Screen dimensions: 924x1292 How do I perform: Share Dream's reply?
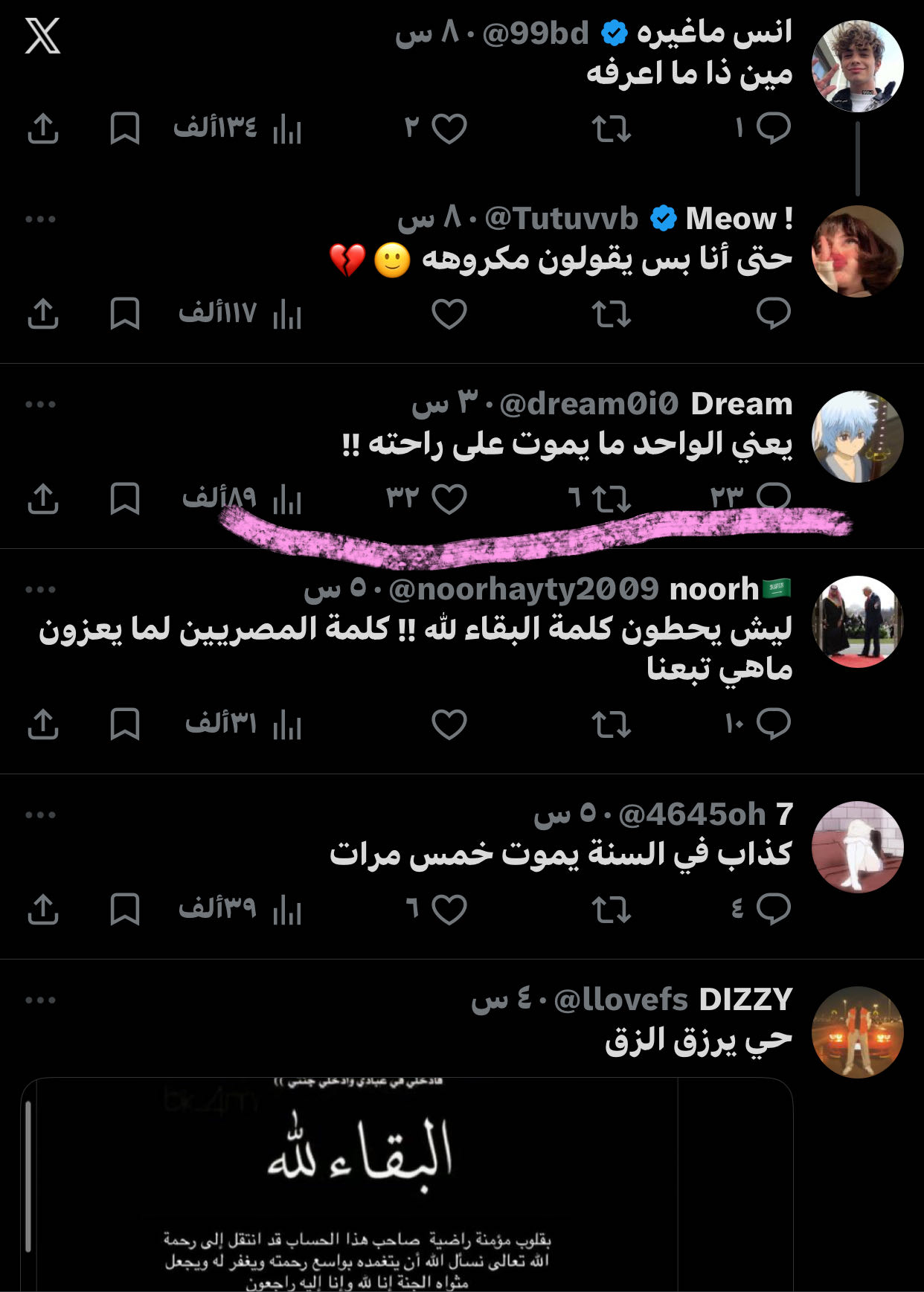[x=43, y=498]
